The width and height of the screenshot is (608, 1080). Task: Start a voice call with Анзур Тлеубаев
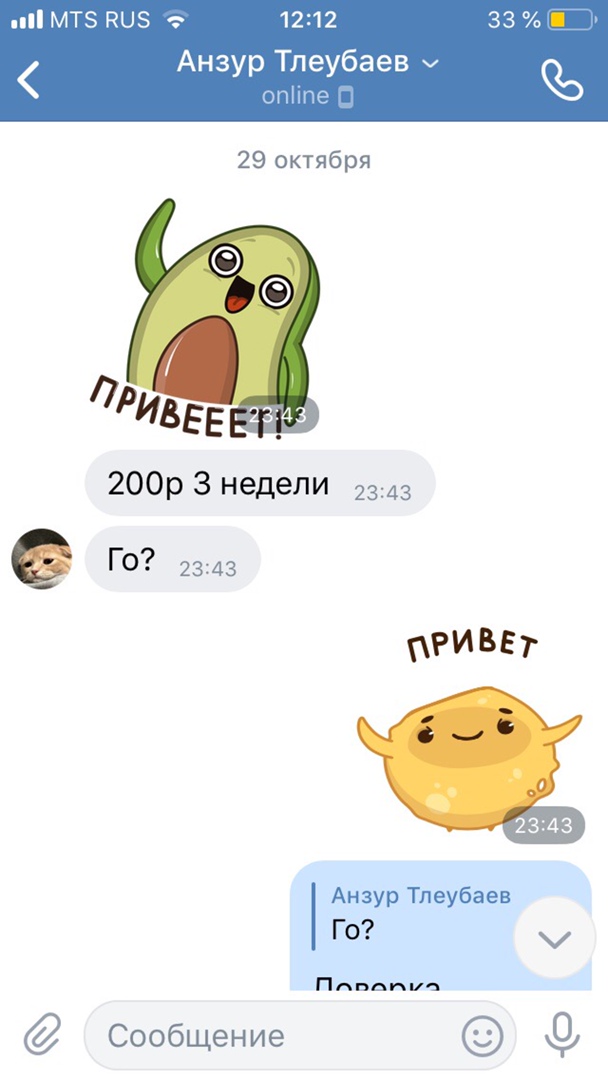click(x=561, y=80)
